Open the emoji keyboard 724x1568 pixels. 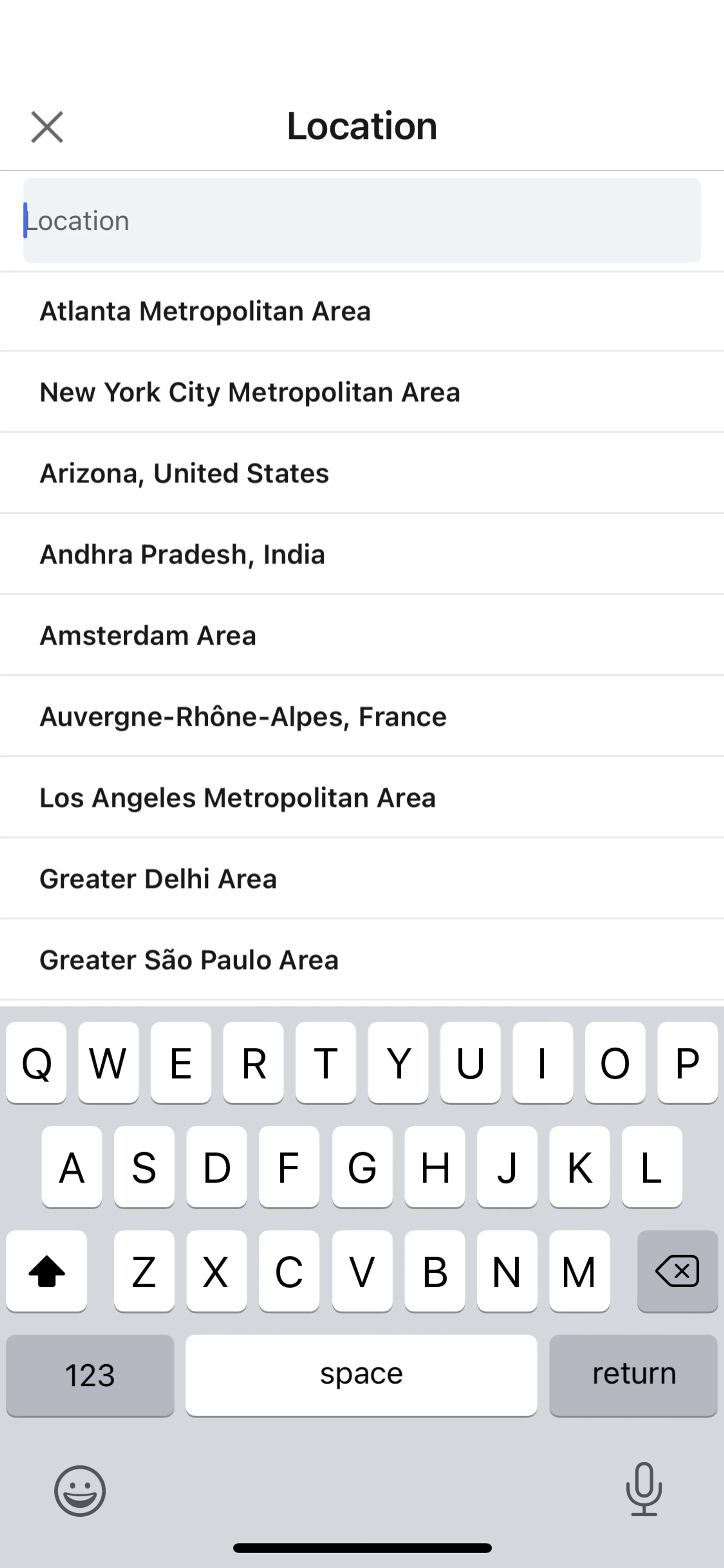pos(80,1490)
